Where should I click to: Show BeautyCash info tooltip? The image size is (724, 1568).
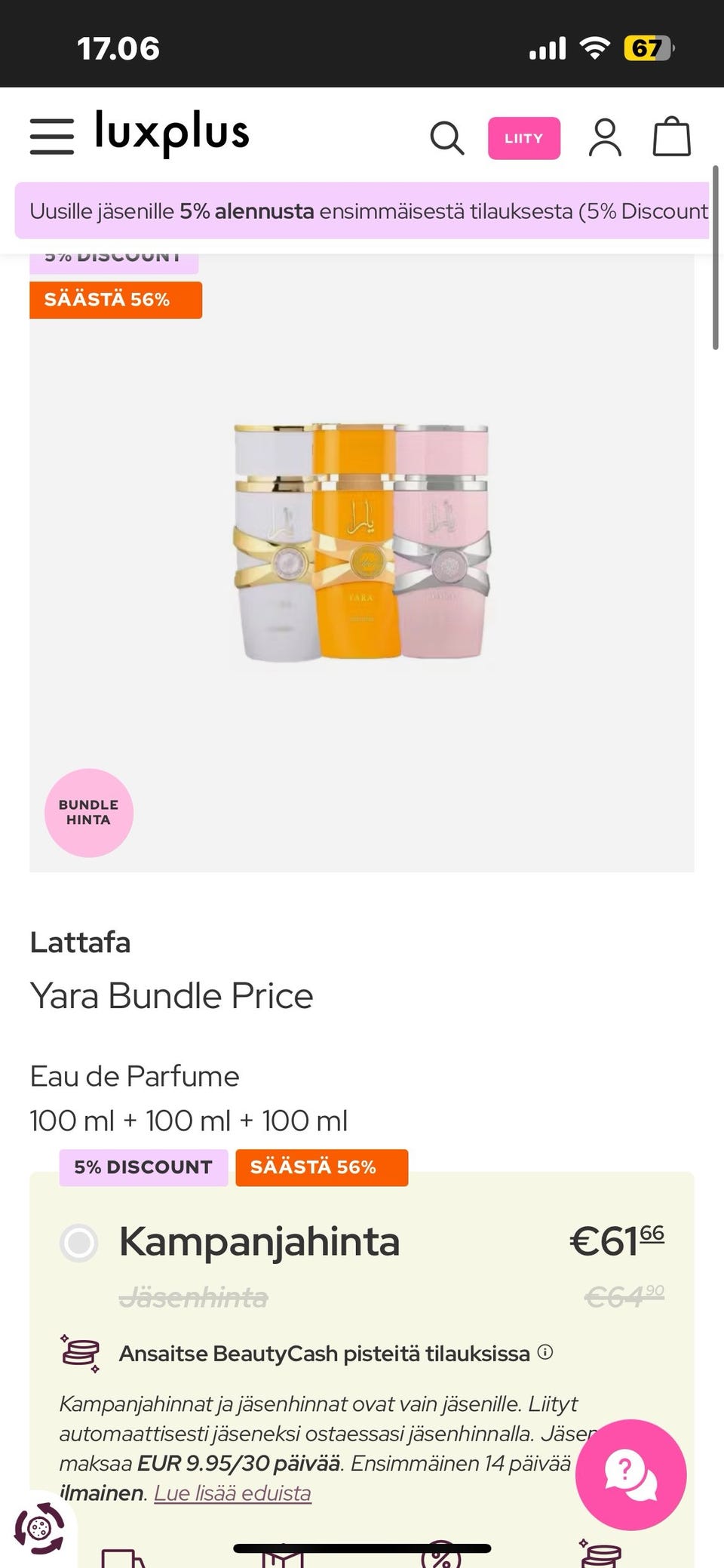[545, 1352]
